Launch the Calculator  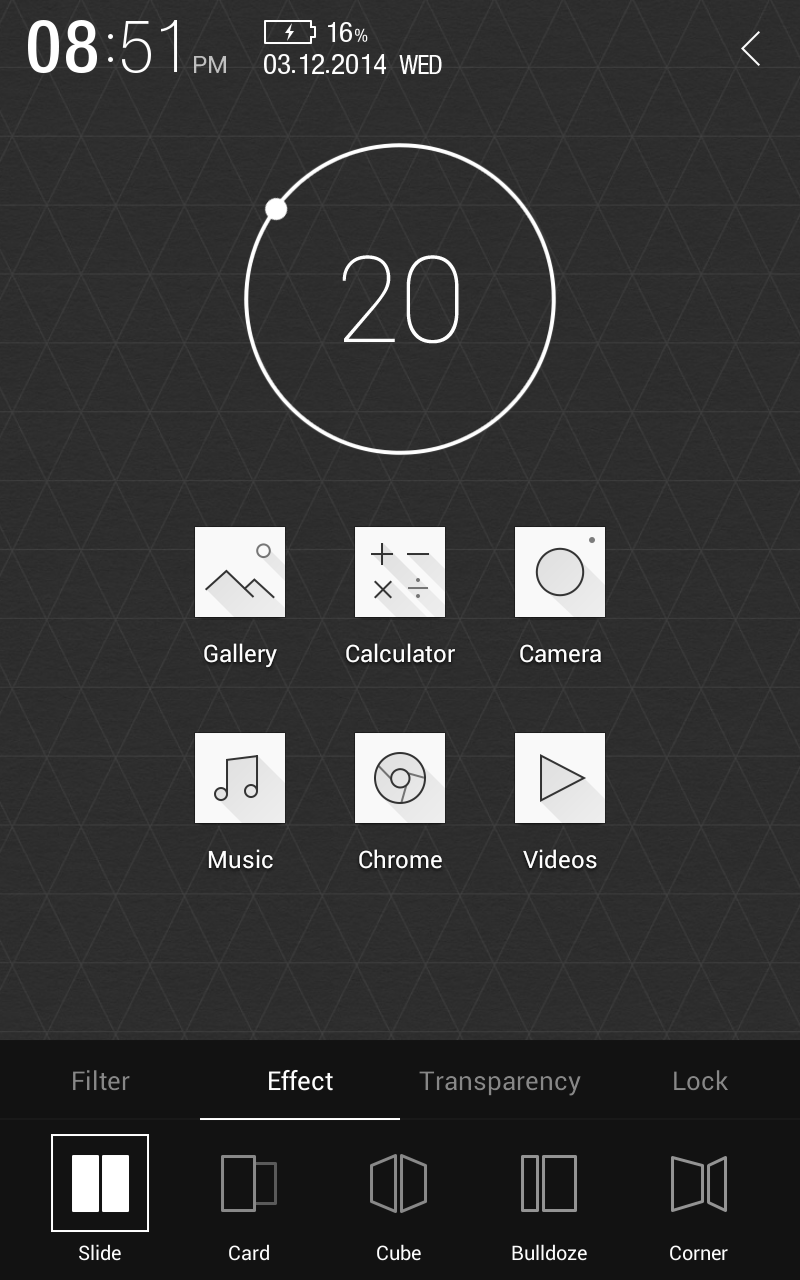tap(400, 572)
